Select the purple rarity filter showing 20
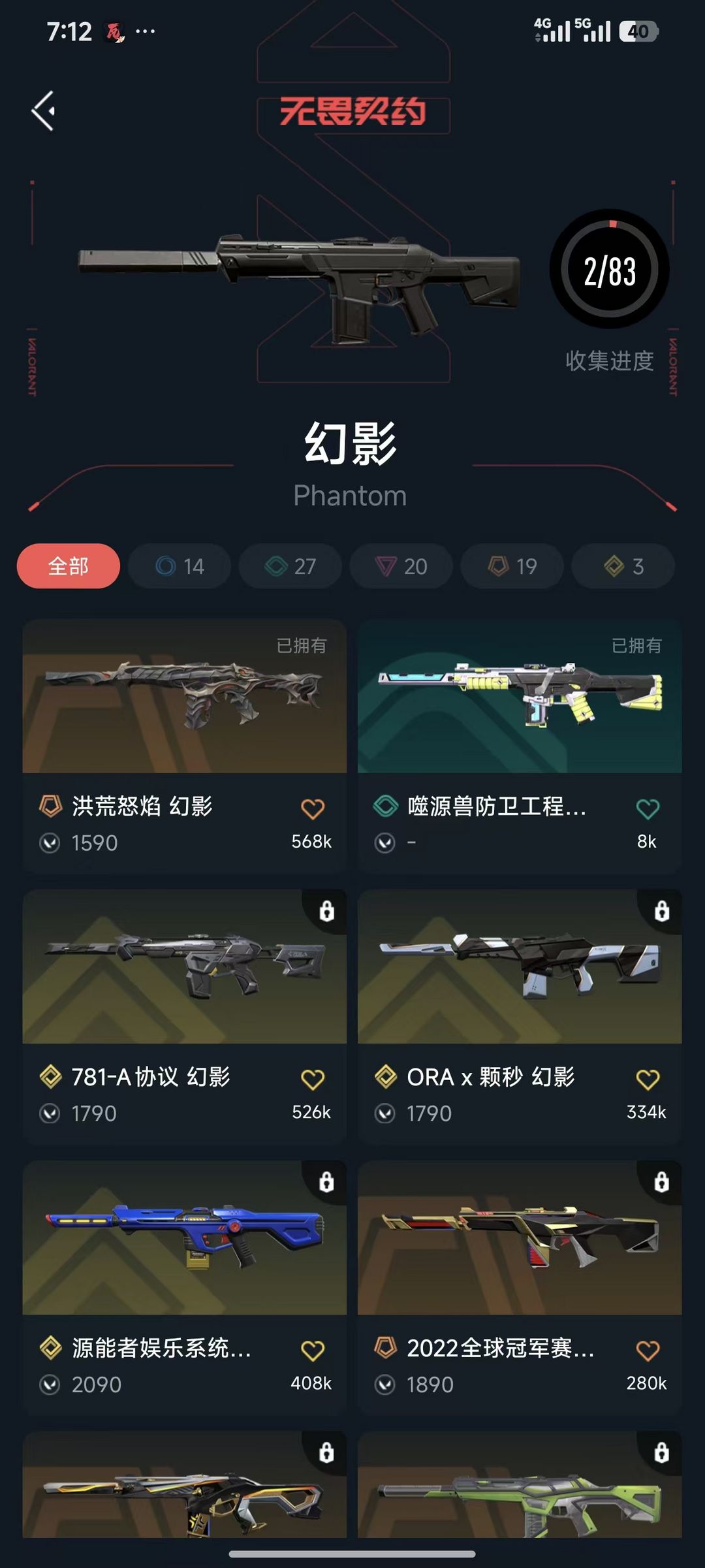The image size is (705, 1568). [x=400, y=566]
